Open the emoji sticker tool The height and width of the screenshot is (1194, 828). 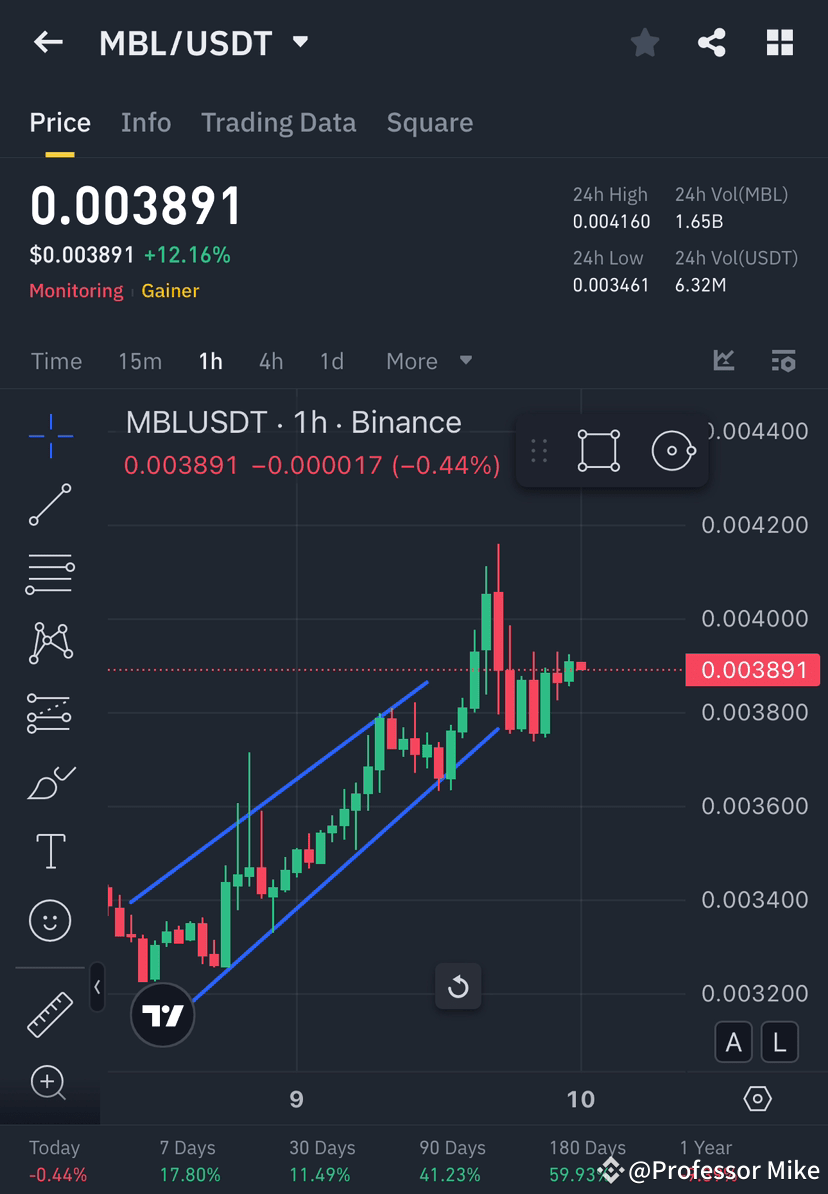pos(50,920)
